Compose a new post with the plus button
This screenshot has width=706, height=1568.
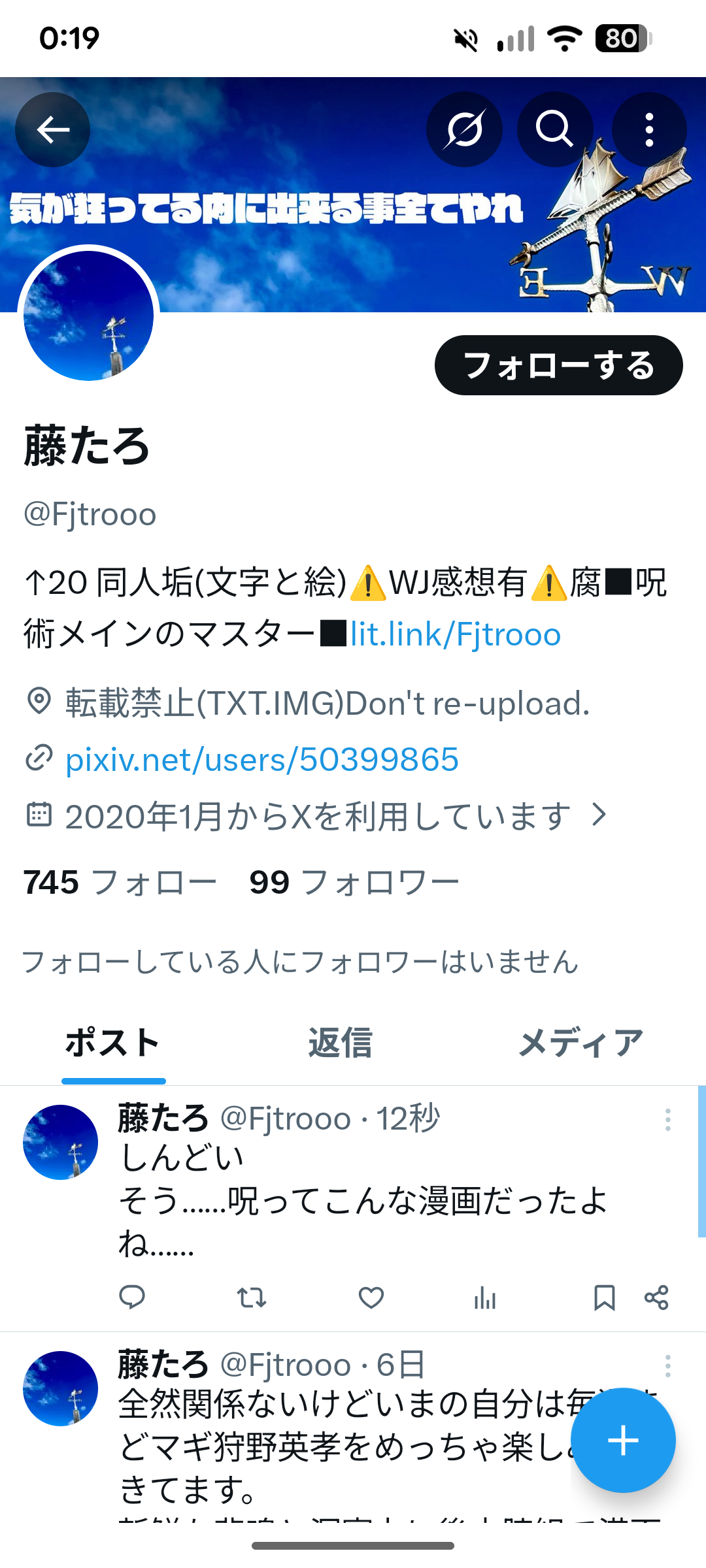tap(623, 1440)
